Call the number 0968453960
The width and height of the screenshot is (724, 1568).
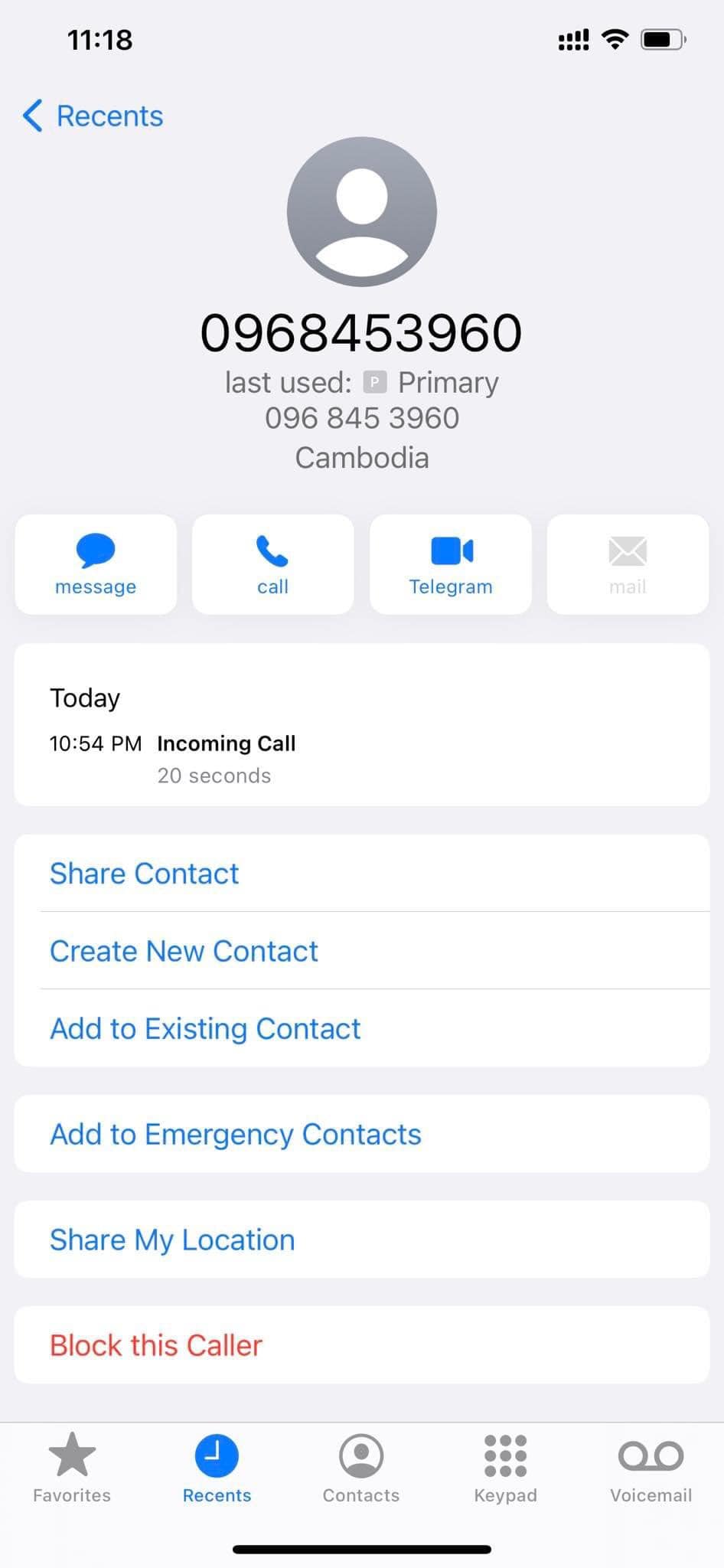coord(272,564)
